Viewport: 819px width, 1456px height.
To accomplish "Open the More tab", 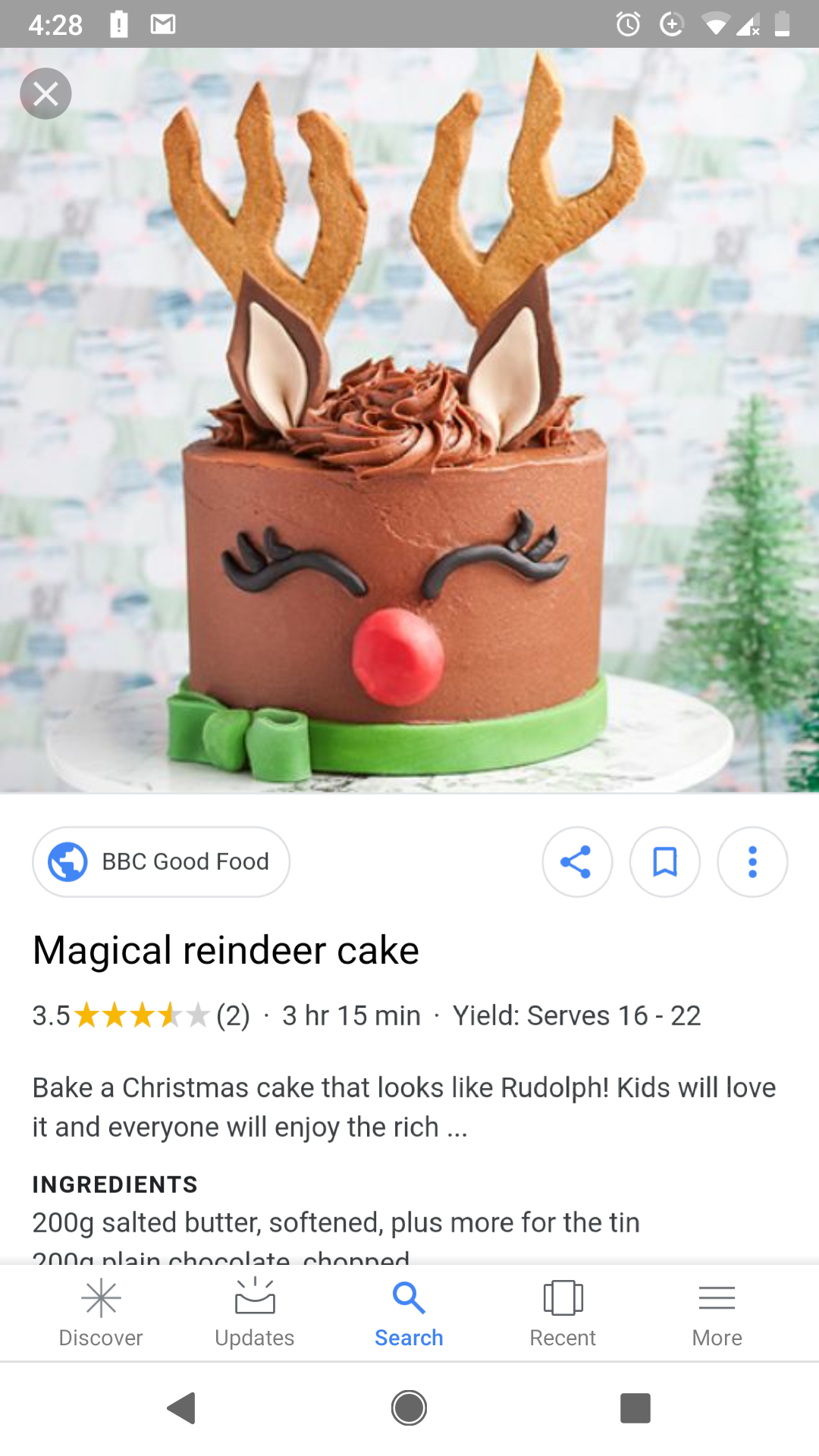I will (x=717, y=1313).
